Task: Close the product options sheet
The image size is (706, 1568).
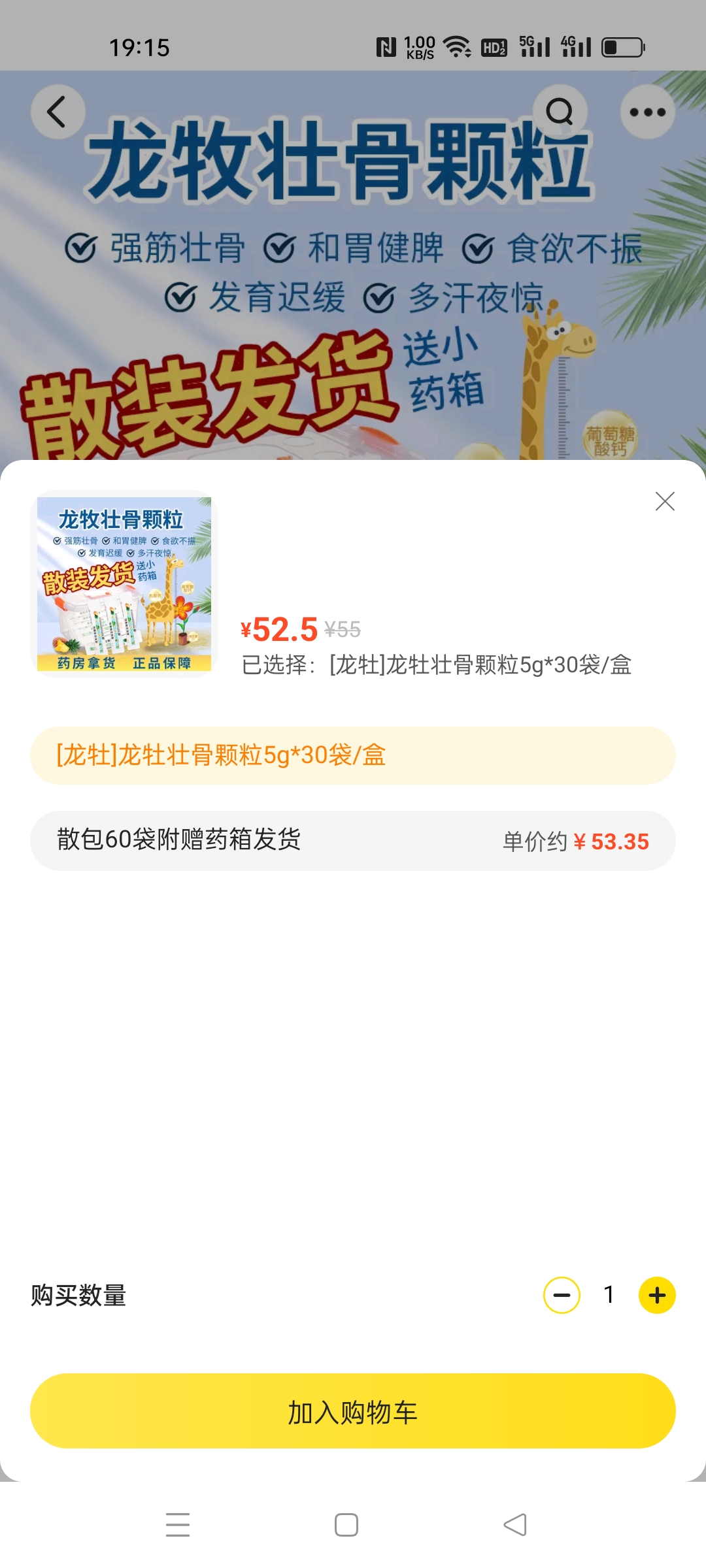Action: pyautogui.click(x=665, y=501)
